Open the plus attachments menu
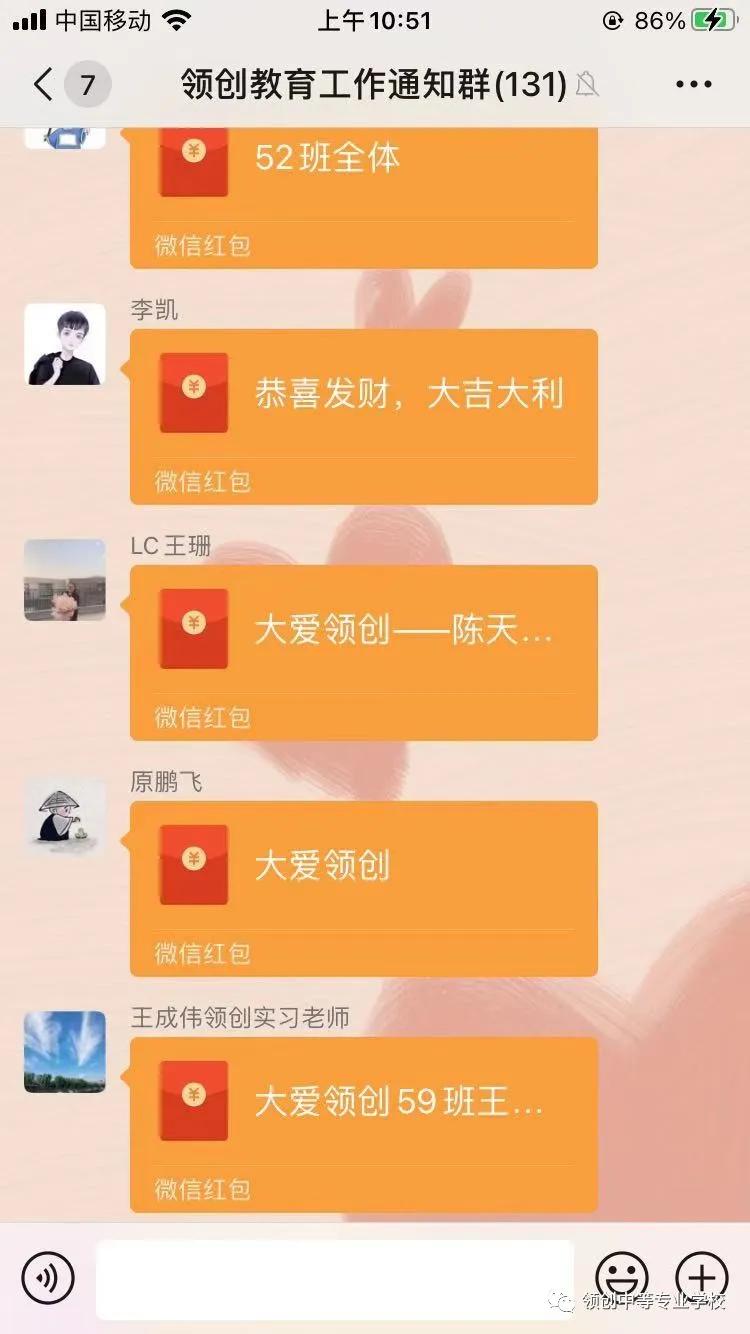750x1334 pixels. 702,1278
